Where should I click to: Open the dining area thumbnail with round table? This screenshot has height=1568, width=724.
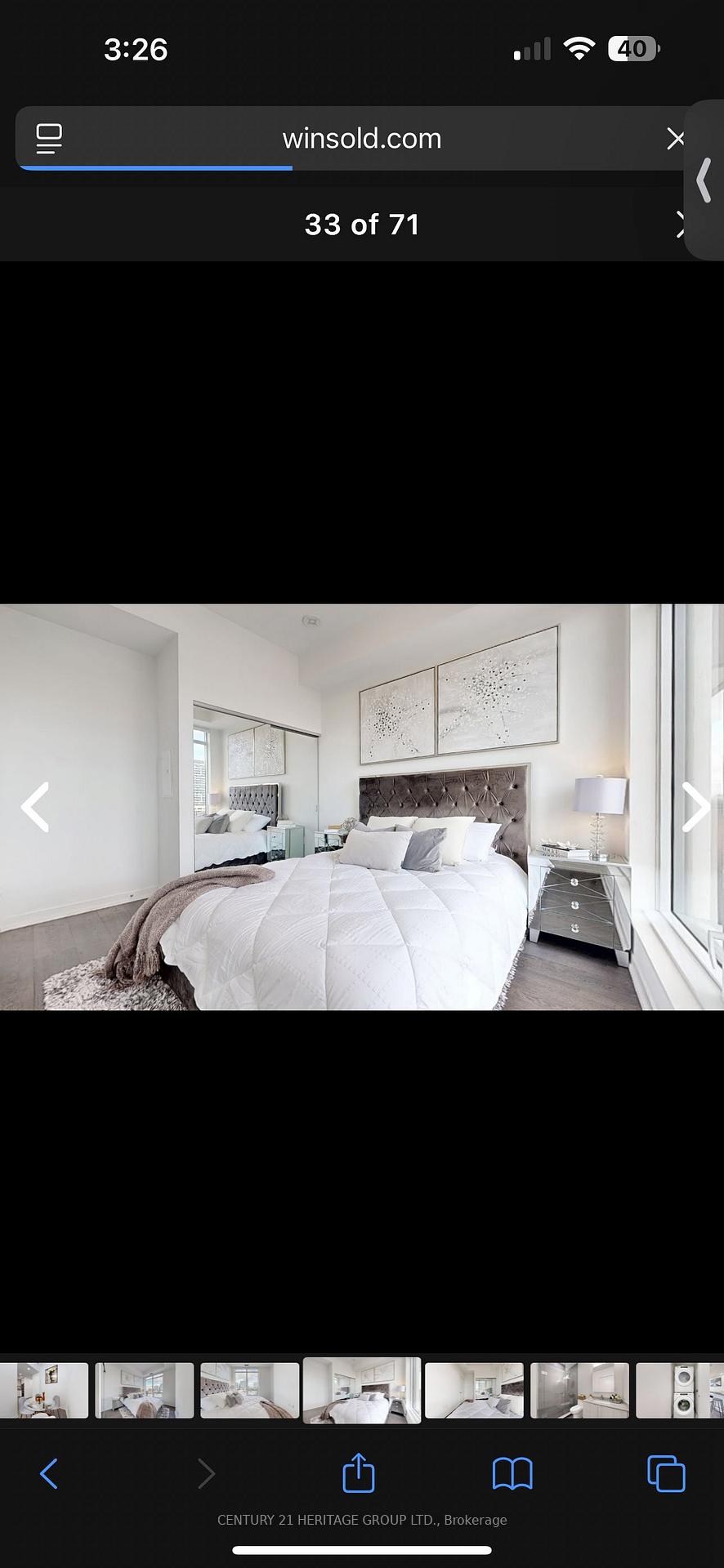[43, 1390]
